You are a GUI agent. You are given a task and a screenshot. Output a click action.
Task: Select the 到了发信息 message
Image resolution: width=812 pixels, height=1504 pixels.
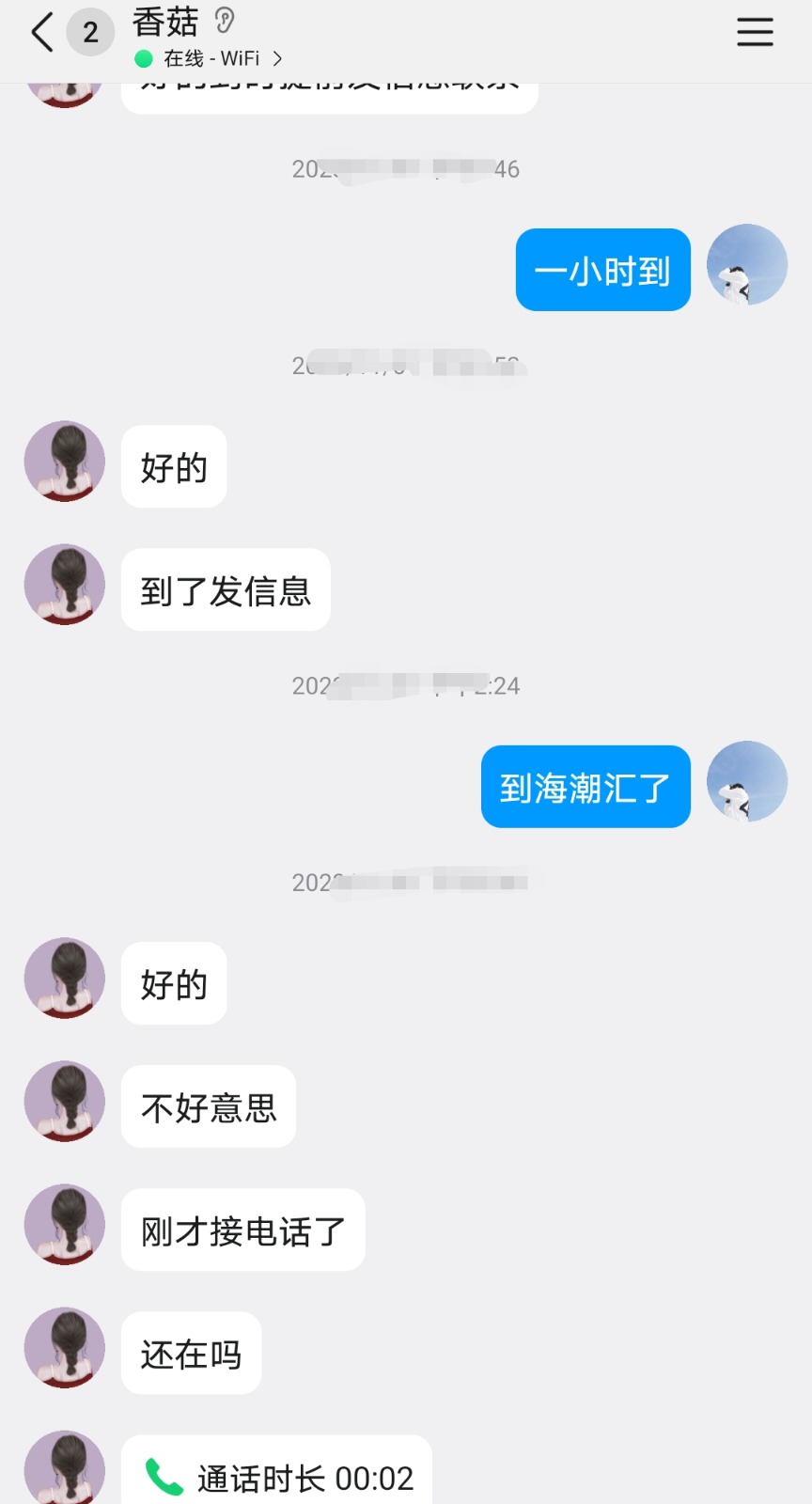(226, 590)
